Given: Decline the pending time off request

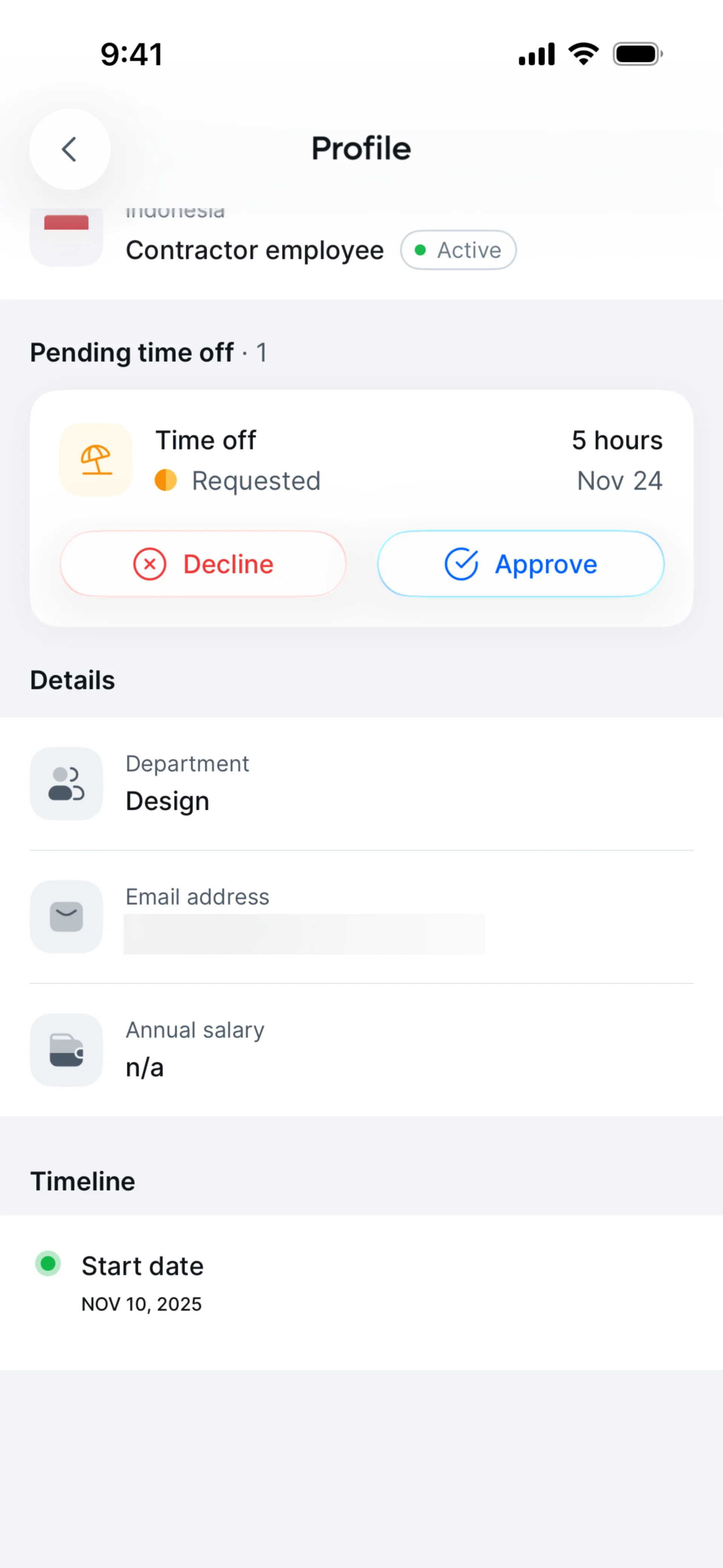Looking at the screenshot, I should point(203,564).
